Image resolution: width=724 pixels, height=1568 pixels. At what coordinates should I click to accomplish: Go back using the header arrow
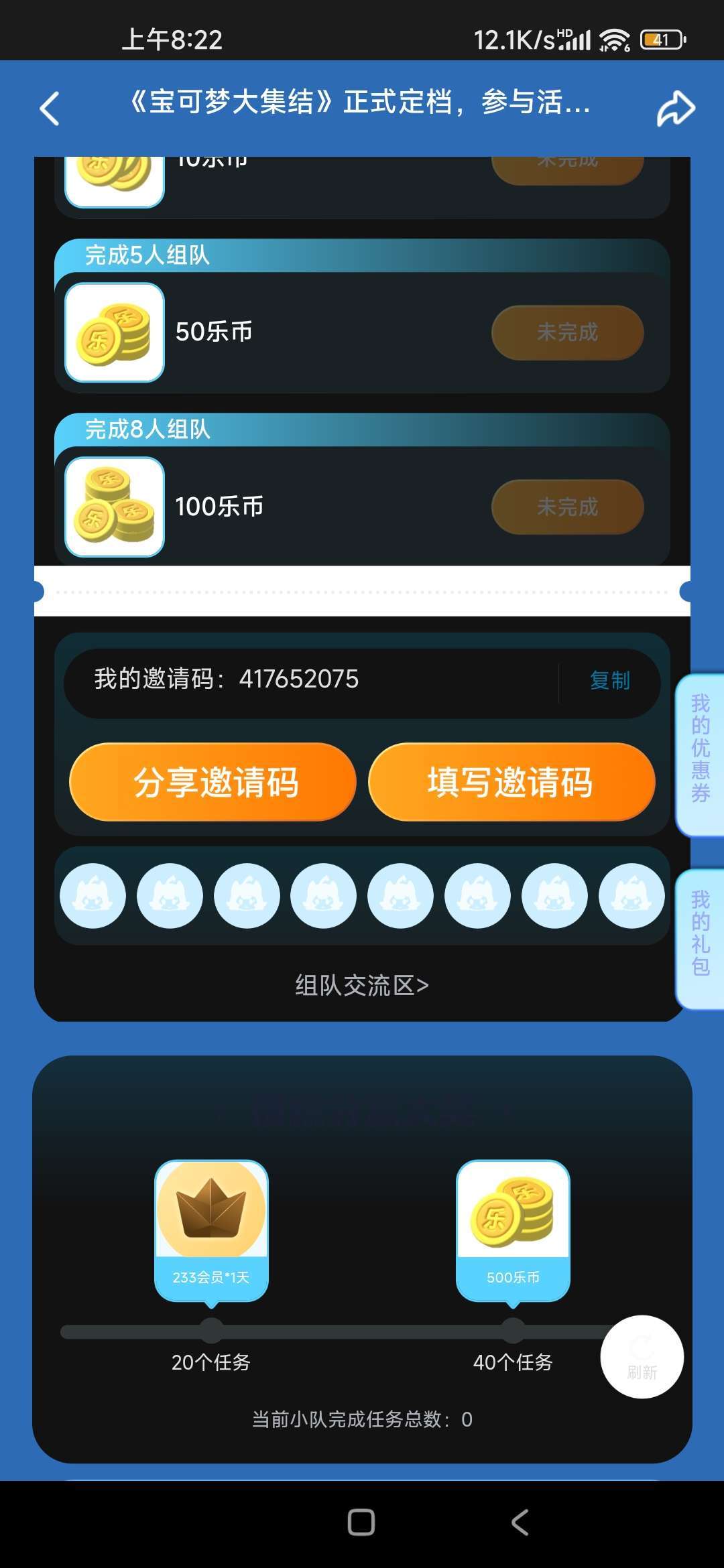point(50,109)
